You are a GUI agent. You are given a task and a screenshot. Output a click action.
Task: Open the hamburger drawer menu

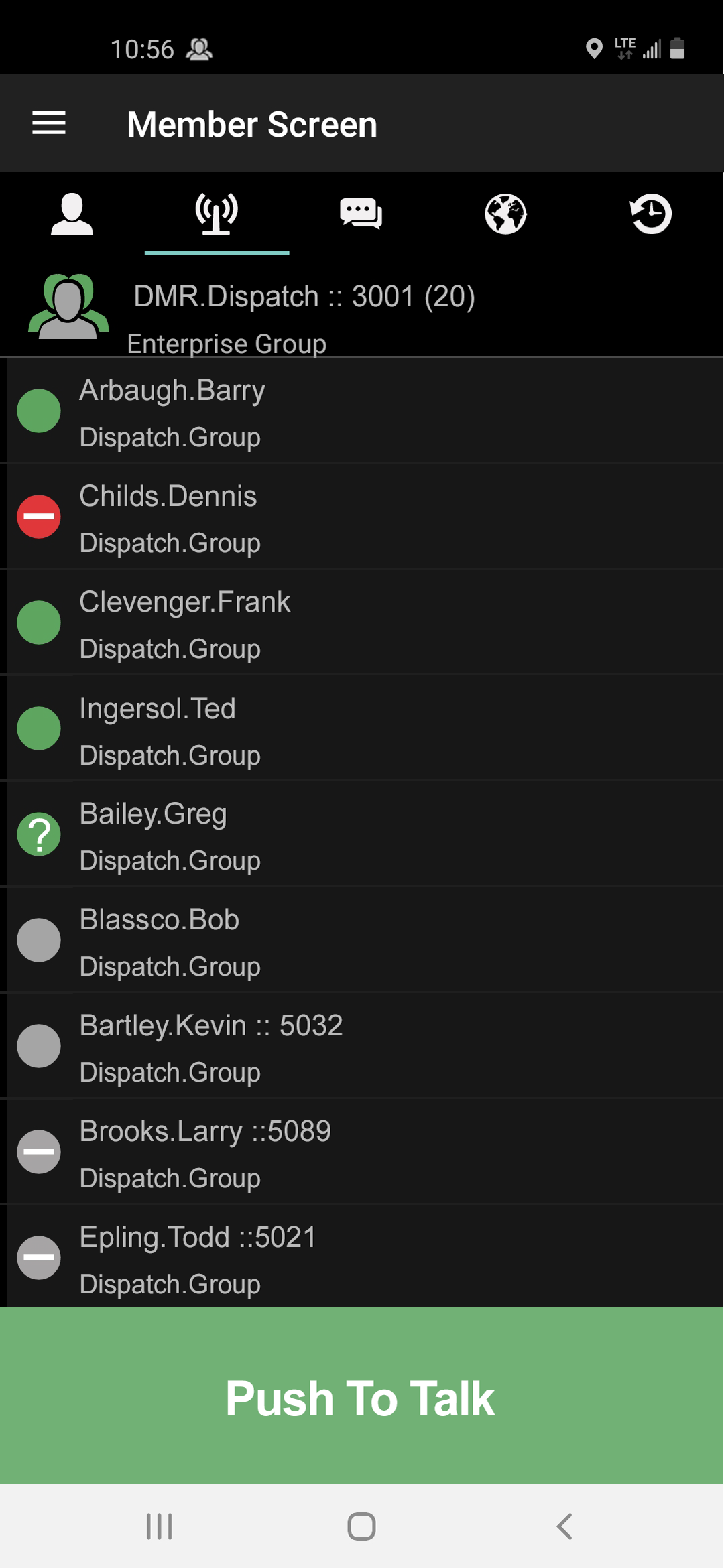tap(49, 123)
